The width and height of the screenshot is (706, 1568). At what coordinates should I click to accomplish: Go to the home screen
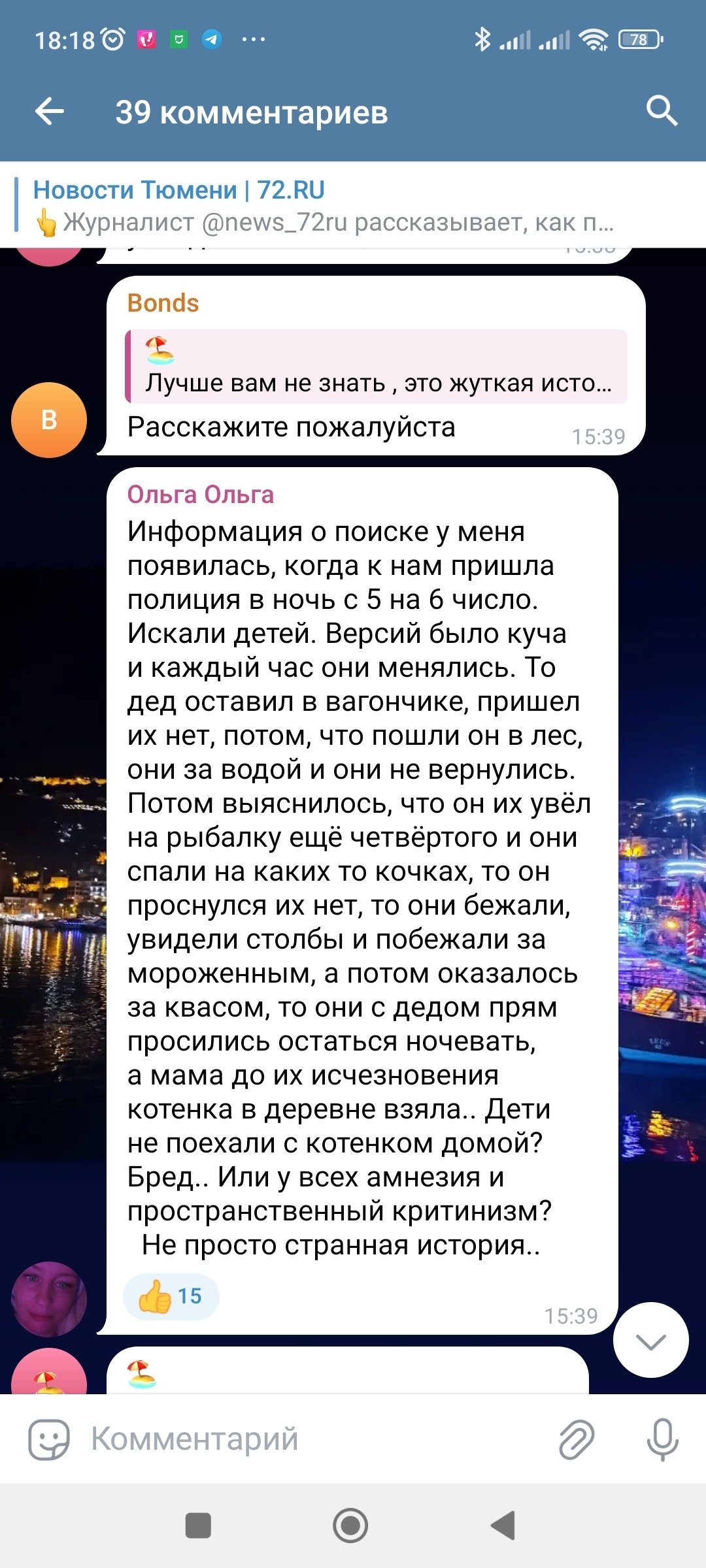[351, 1526]
